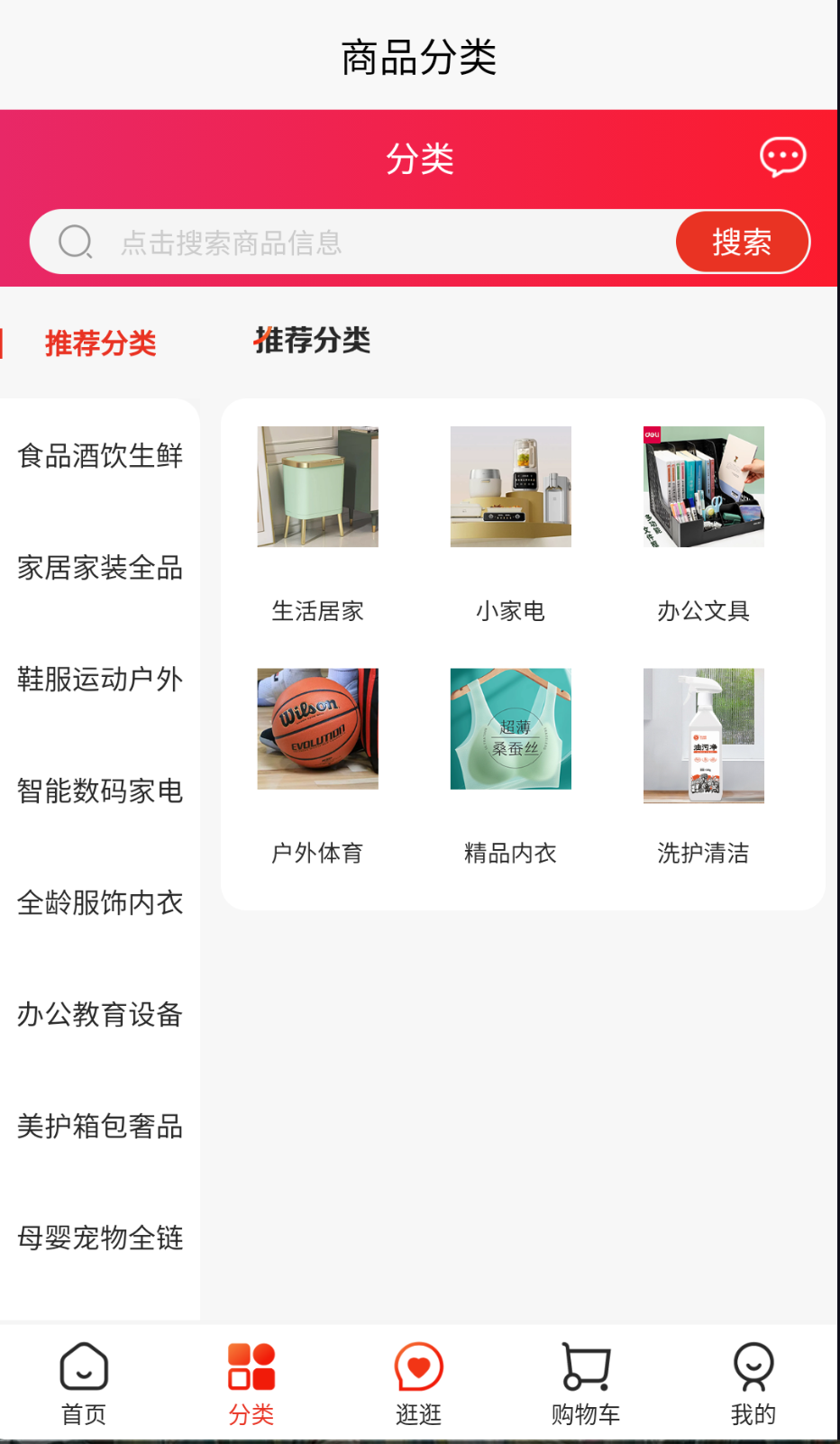Viewport: 840px width, 1444px height.
Task: Select the 智能数码家电 category
Action: pyautogui.click(x=99, y=792)
